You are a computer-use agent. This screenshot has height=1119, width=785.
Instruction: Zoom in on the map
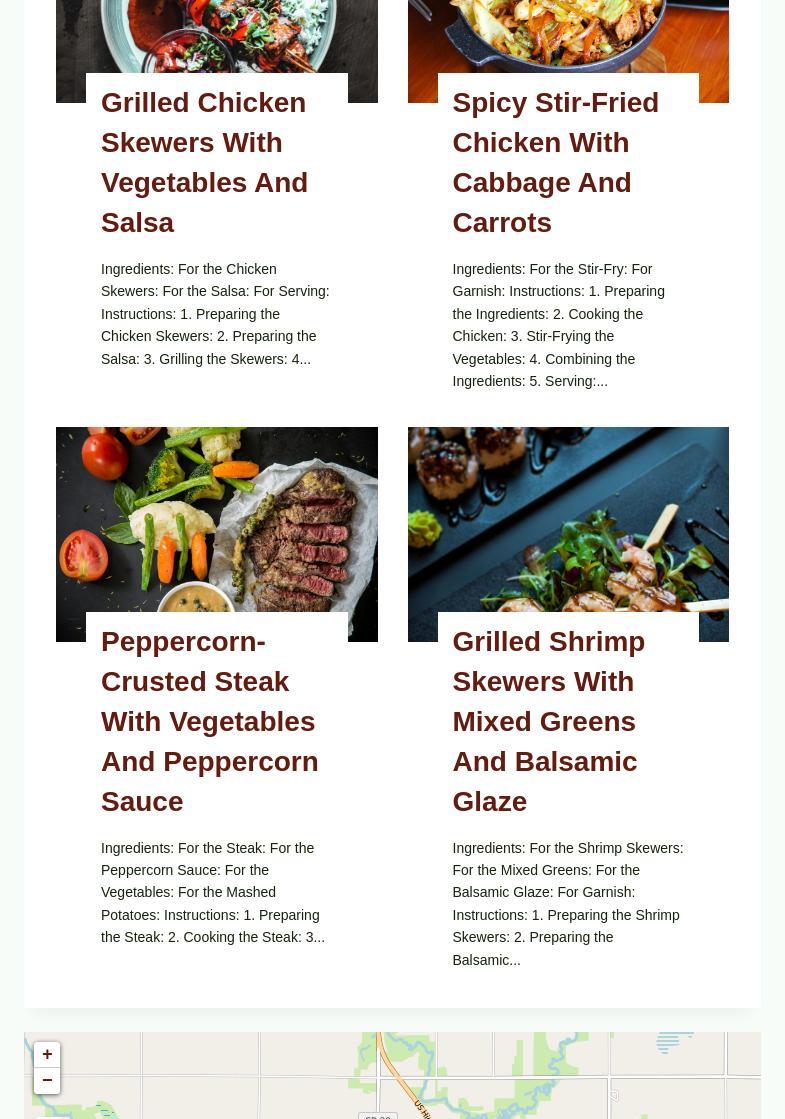click(x=47, y=1054)
